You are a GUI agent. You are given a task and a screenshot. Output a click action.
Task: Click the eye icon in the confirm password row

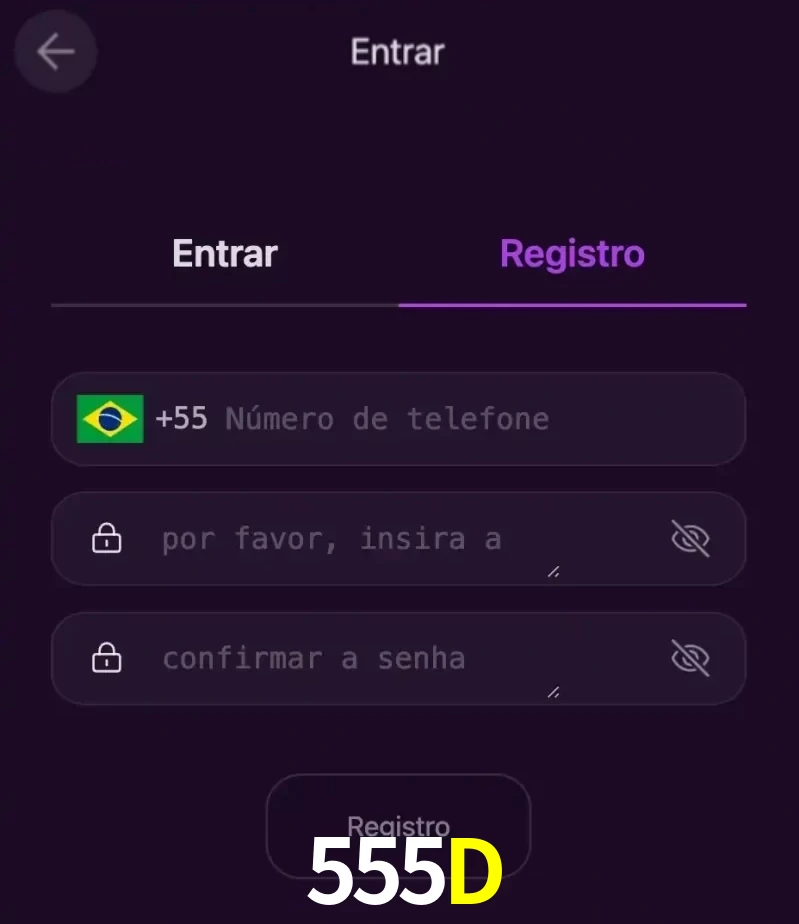pos(692,658)
